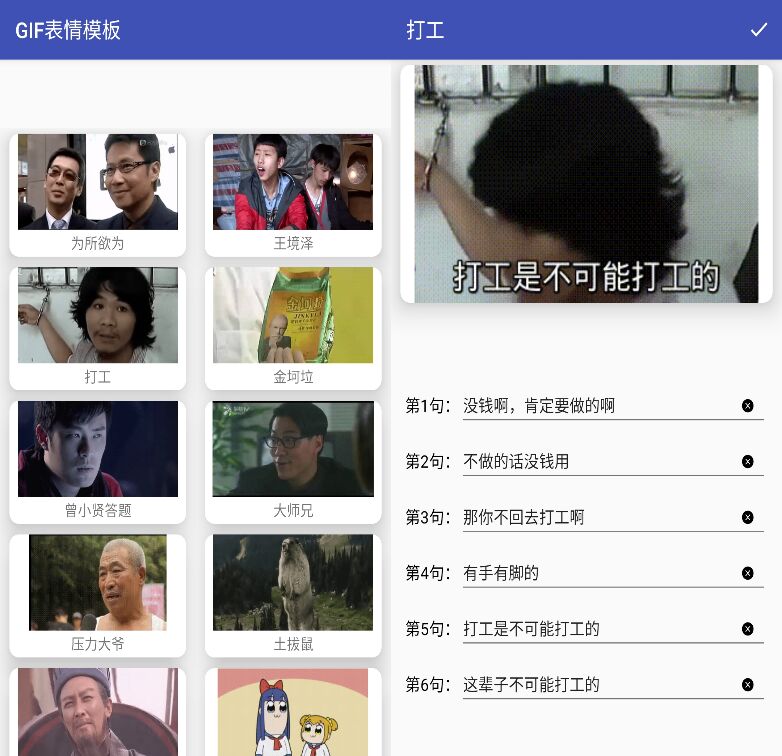
Task: Edit the 第1句 text field
Action: pyautogui.click(x=595, y=406)
